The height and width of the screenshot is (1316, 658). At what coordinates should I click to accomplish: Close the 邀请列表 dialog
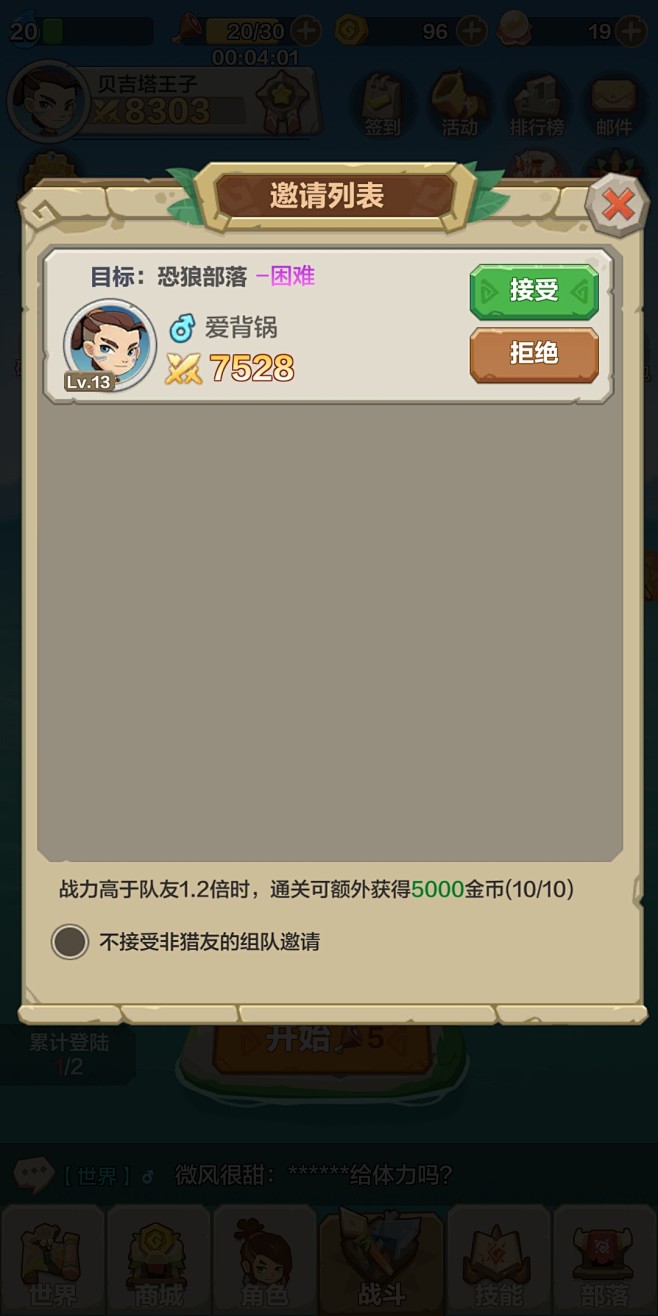coord(618,206)
